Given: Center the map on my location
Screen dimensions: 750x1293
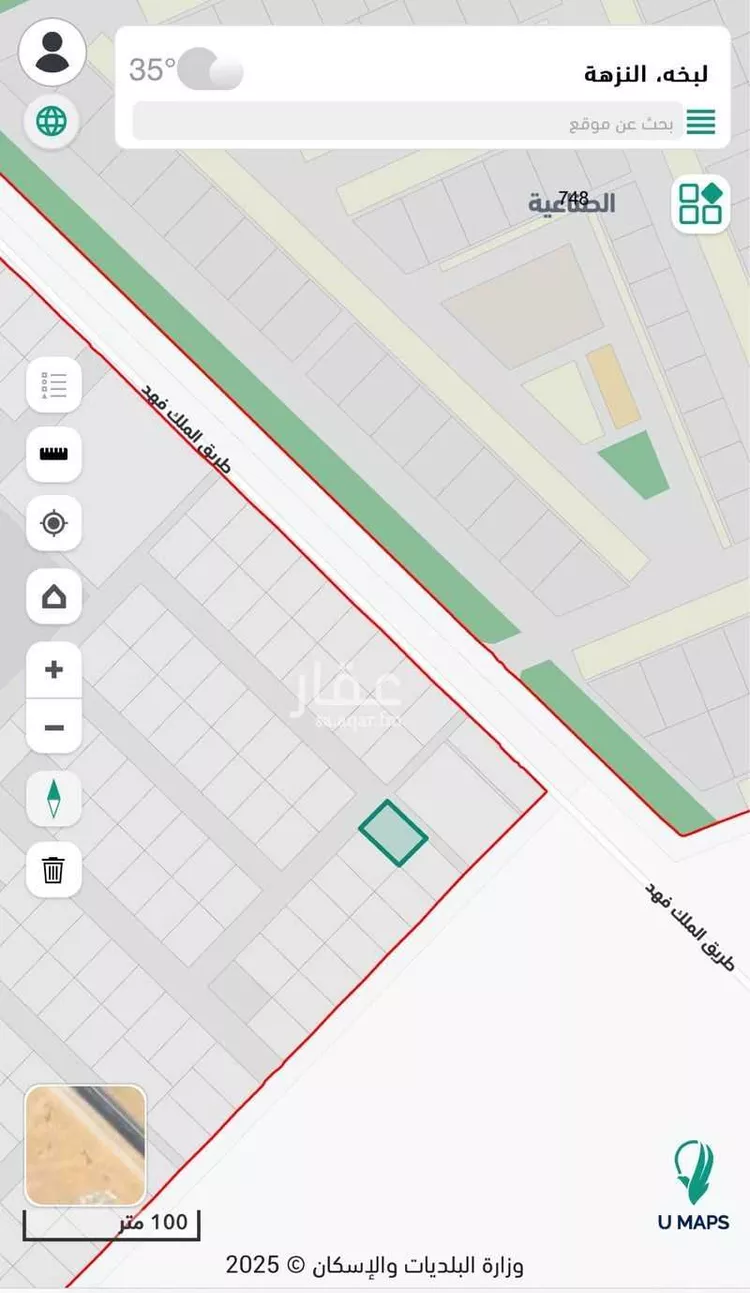Looking at the screenshot, I should tap(54, 523).
